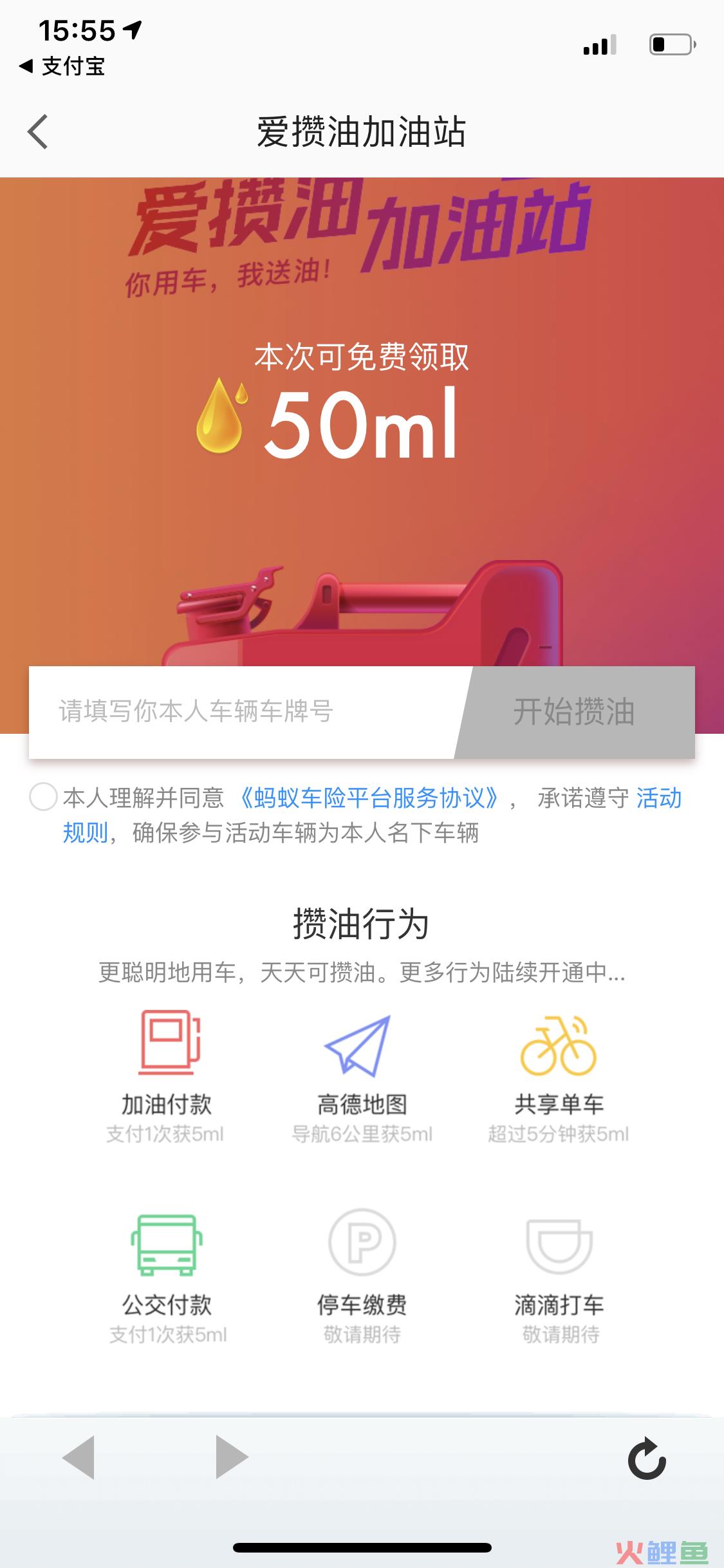Reload the page with refresh icon
Viewport: 724px width, 1568px height.
click(646, 1458)
